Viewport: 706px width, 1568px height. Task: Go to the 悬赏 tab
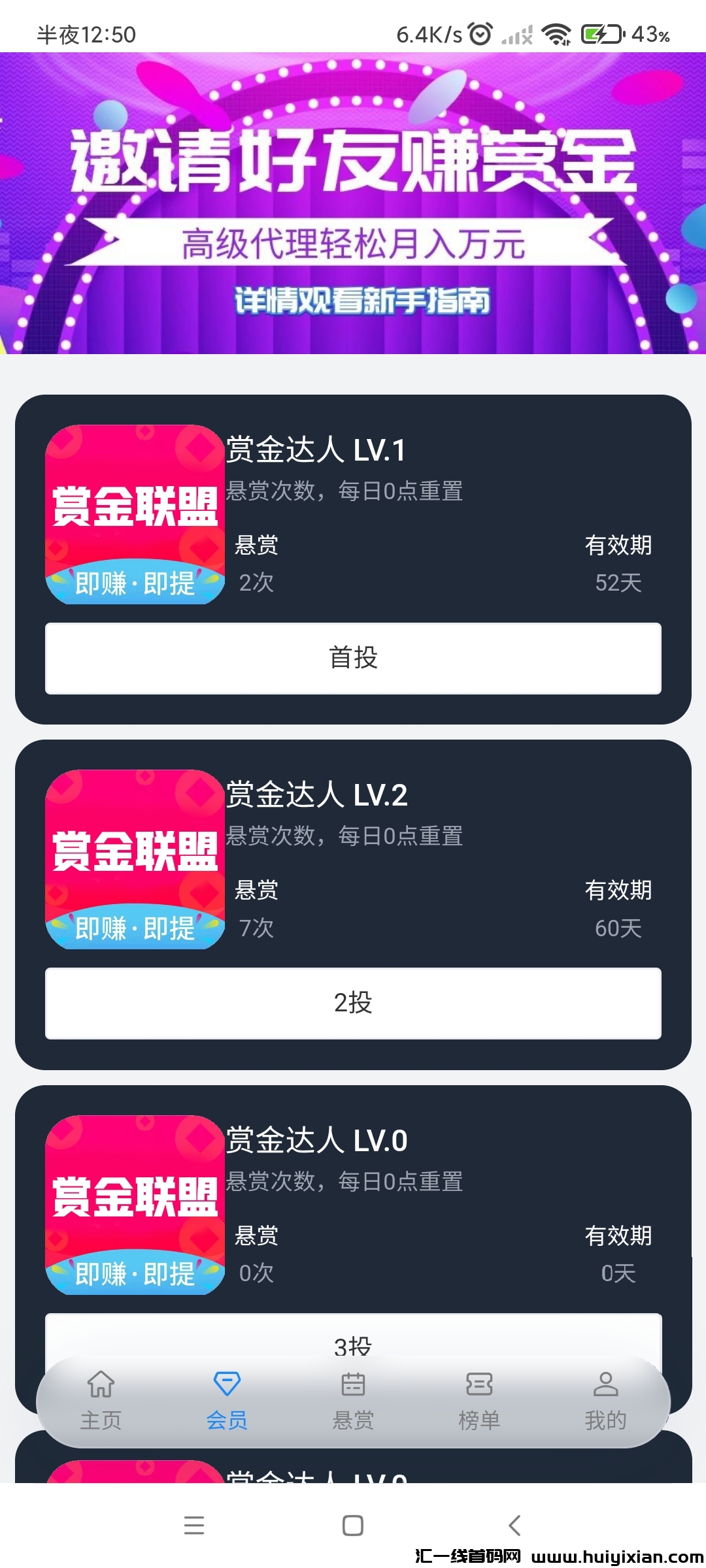(353, 1401)
